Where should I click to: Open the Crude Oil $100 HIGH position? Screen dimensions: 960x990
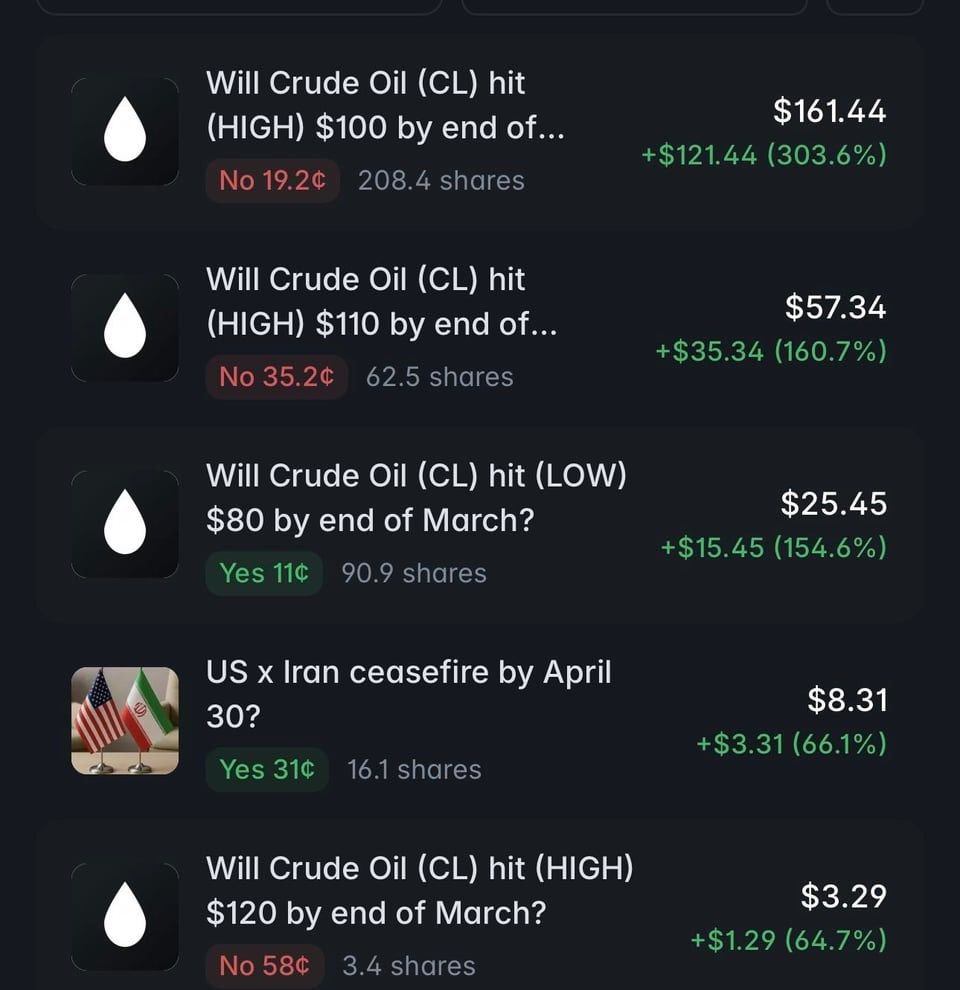coord(385,106)
